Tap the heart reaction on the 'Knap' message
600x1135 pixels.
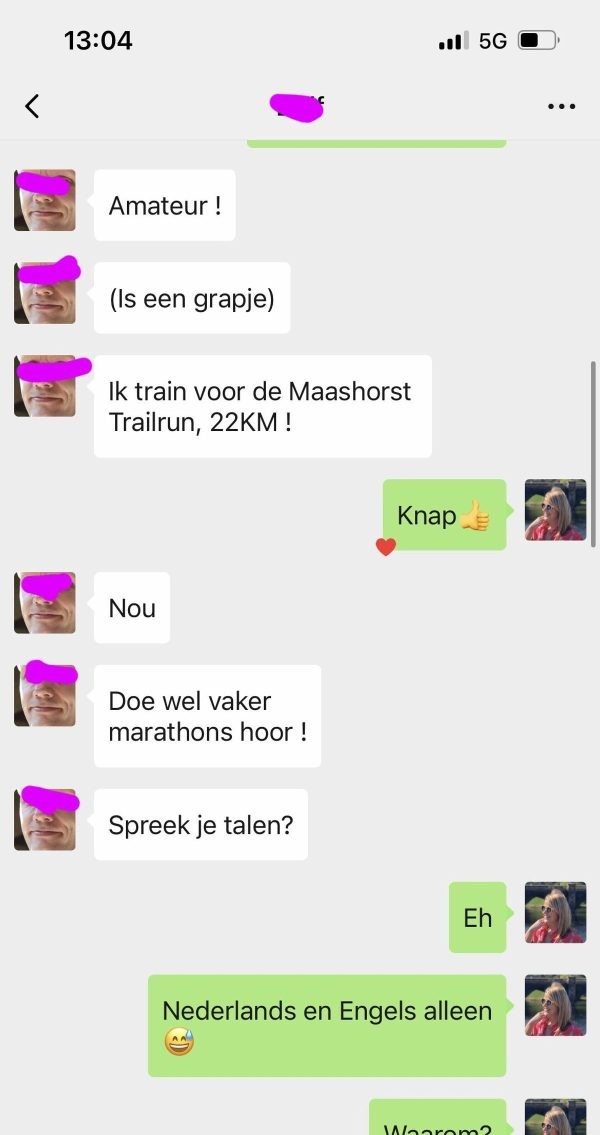pyautogui.click(x=386, y=547)
